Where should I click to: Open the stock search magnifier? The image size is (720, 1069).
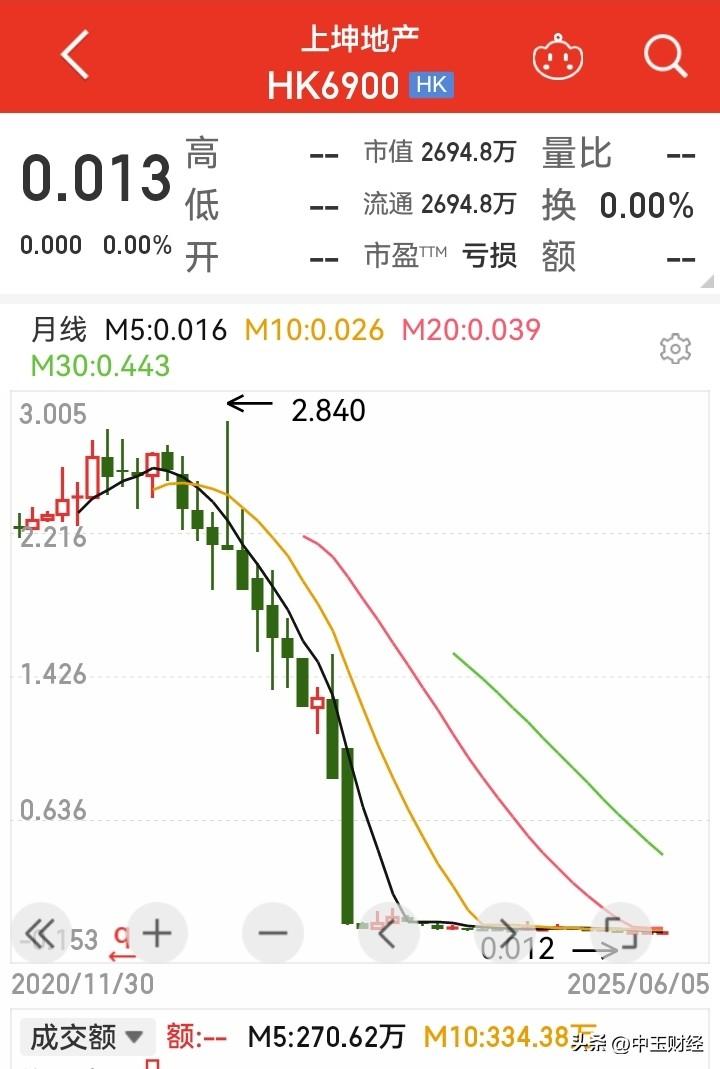(664, 57)
